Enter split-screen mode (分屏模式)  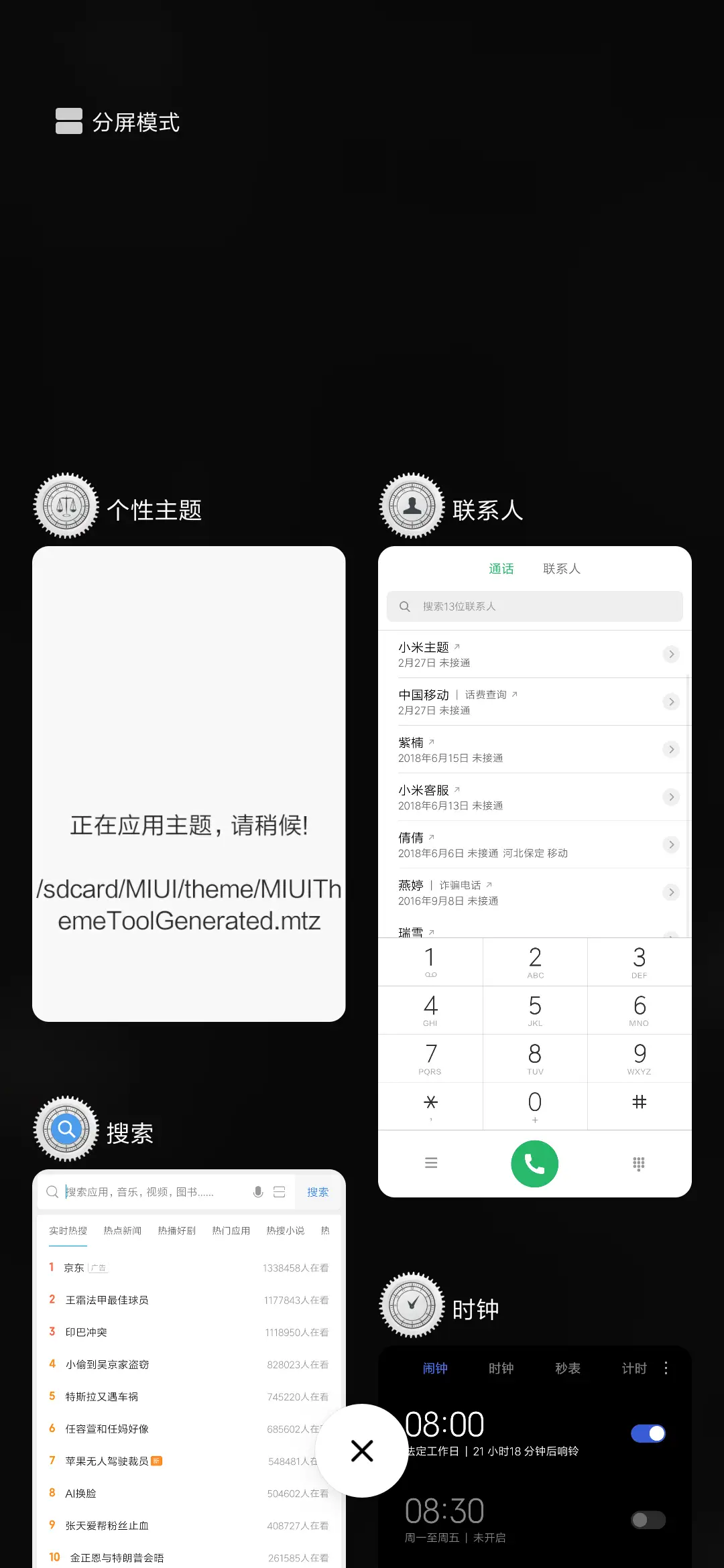click(118, 122)
